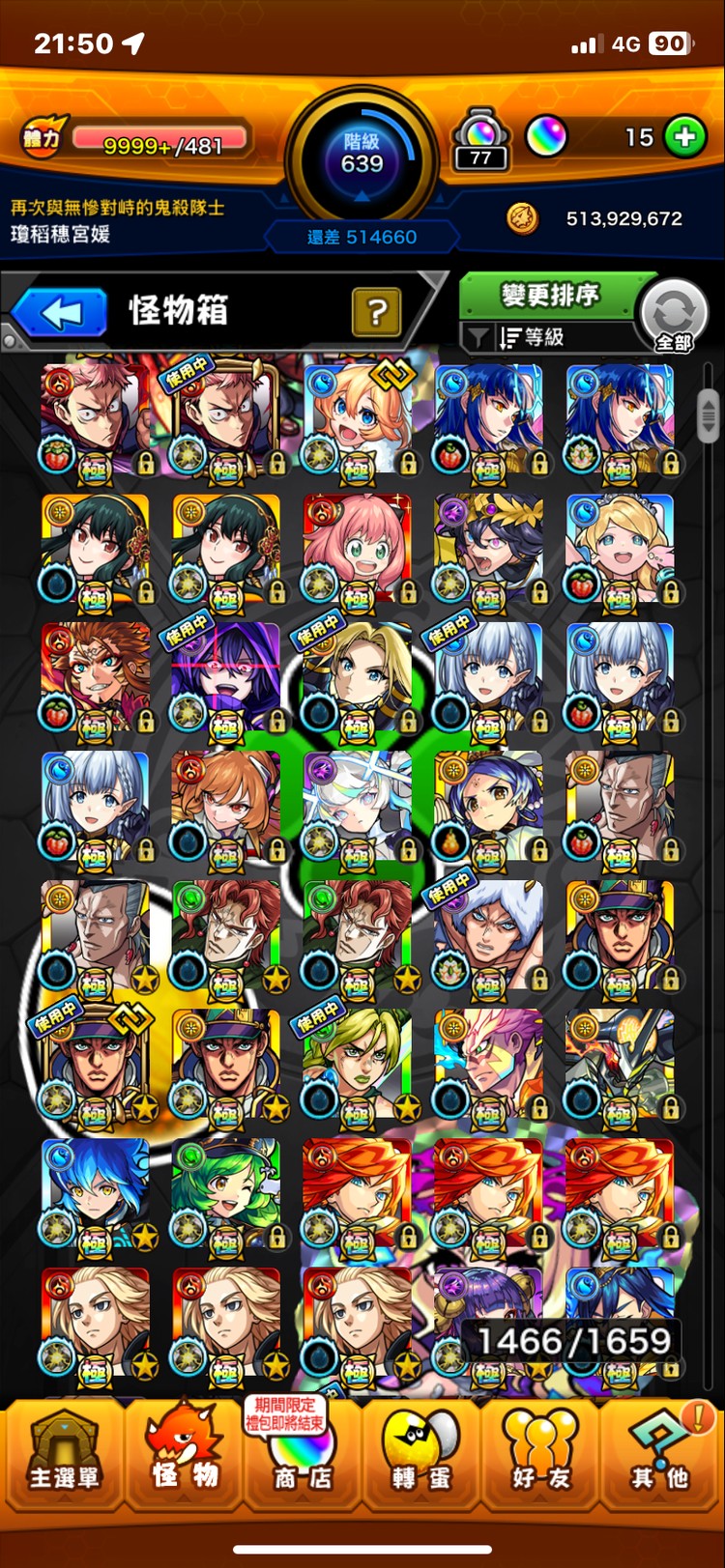The height and width of the screenshot is (1568, 725).
Task: Add orbs with the green plus
Action: click(684, 137)
